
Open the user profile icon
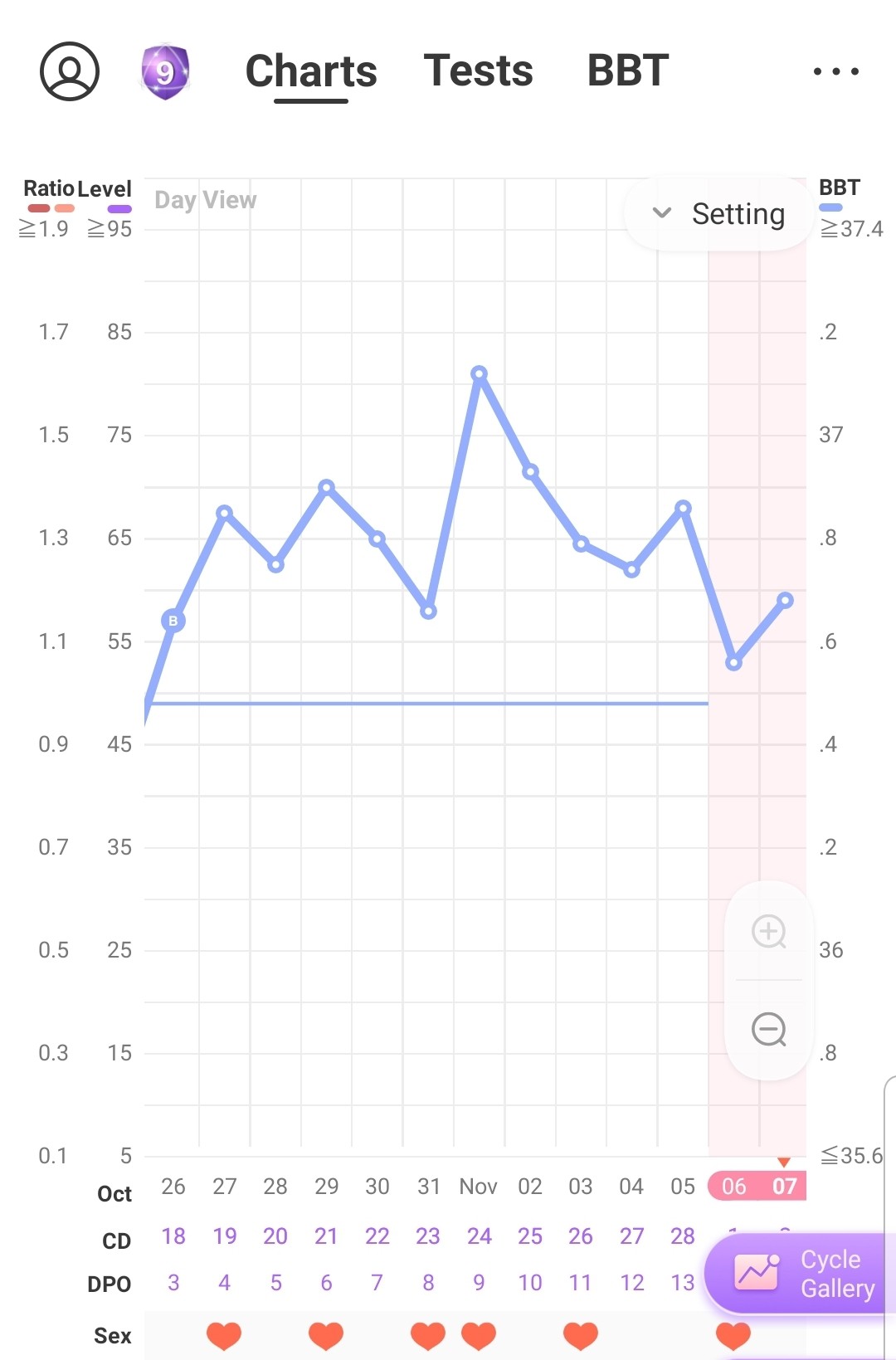(x=70, y=71)
